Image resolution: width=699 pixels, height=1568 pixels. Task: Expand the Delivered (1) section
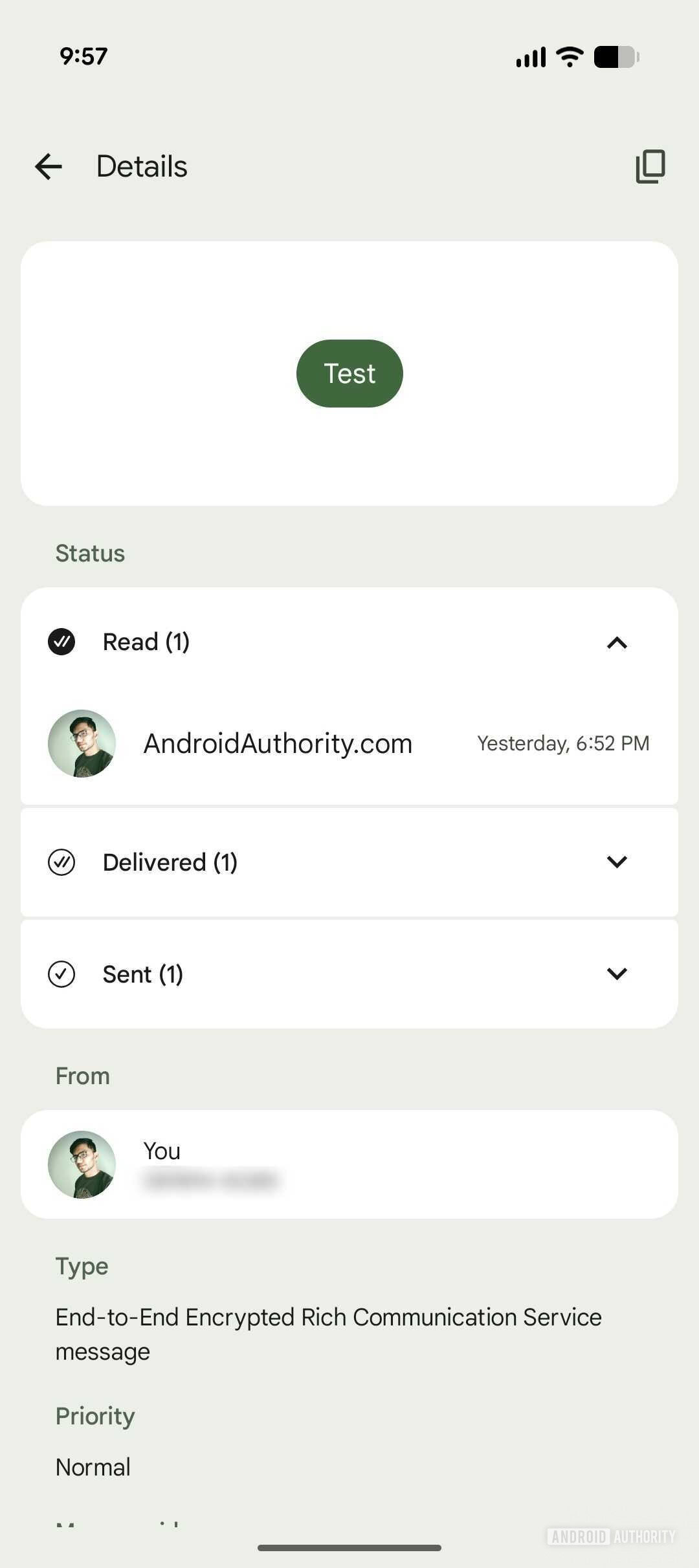click(617, 861)
